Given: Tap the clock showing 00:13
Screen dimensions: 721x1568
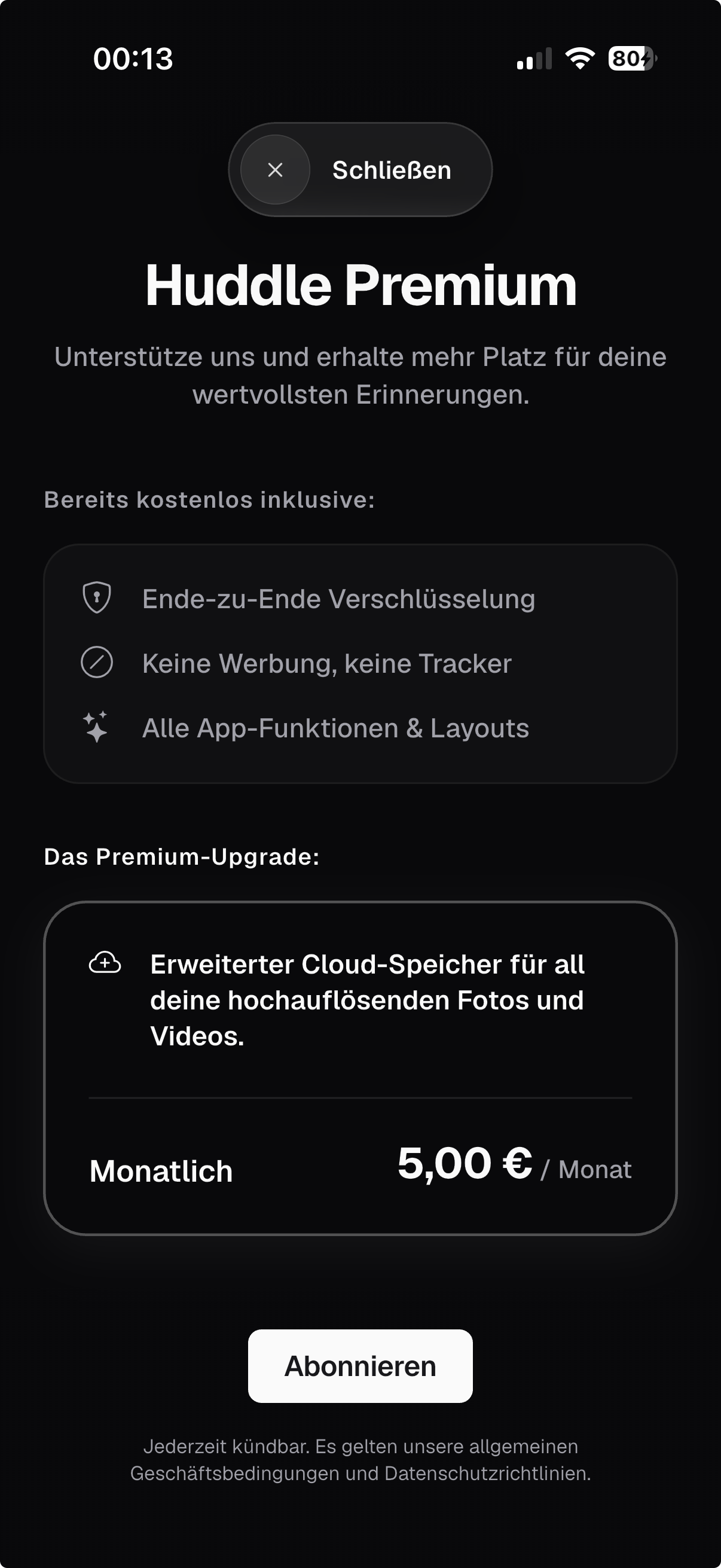Looking at the screenshot, I should (132, 59).
